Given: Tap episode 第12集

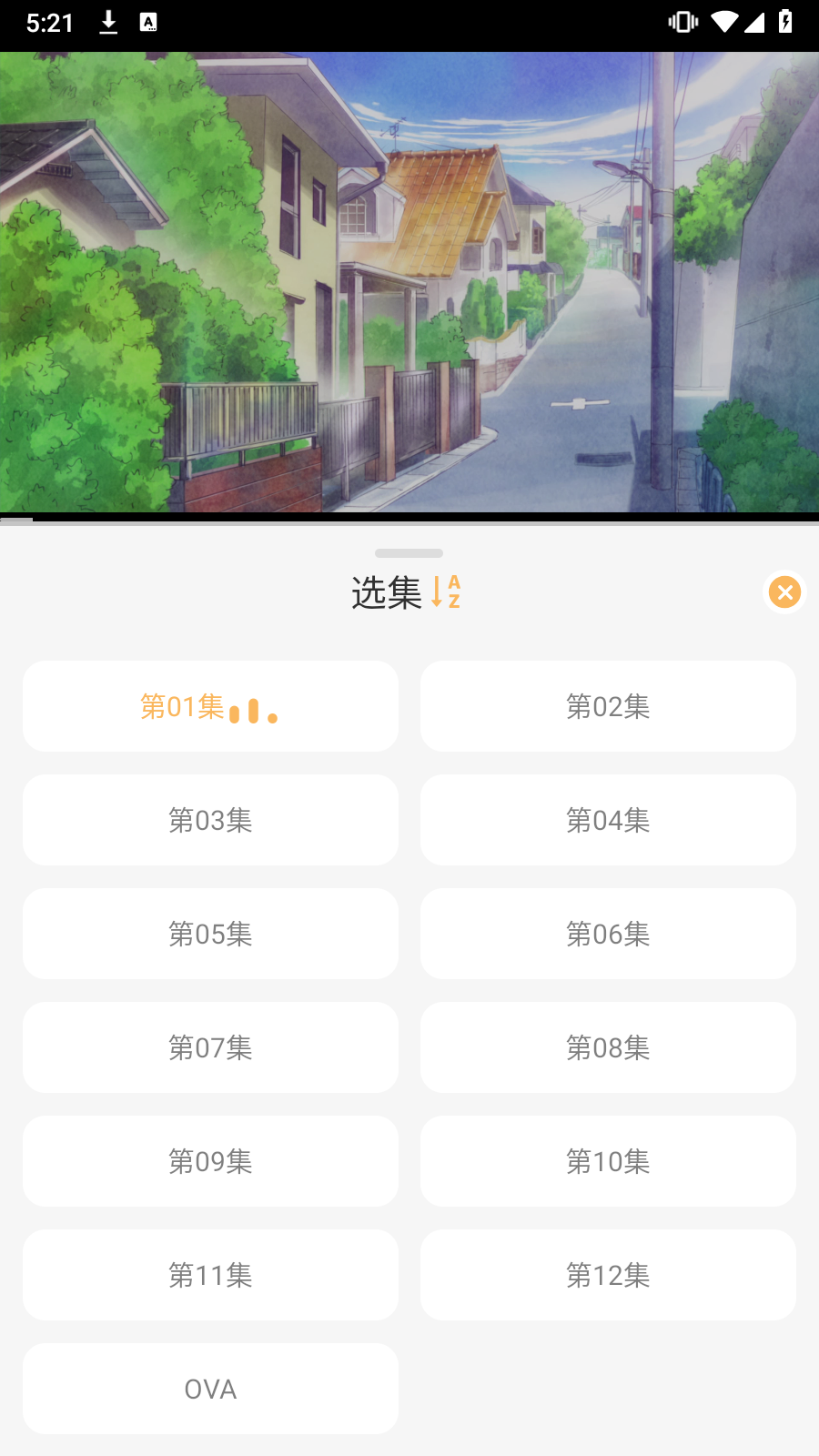Looking at the screenshot, I should point(608,1275).
